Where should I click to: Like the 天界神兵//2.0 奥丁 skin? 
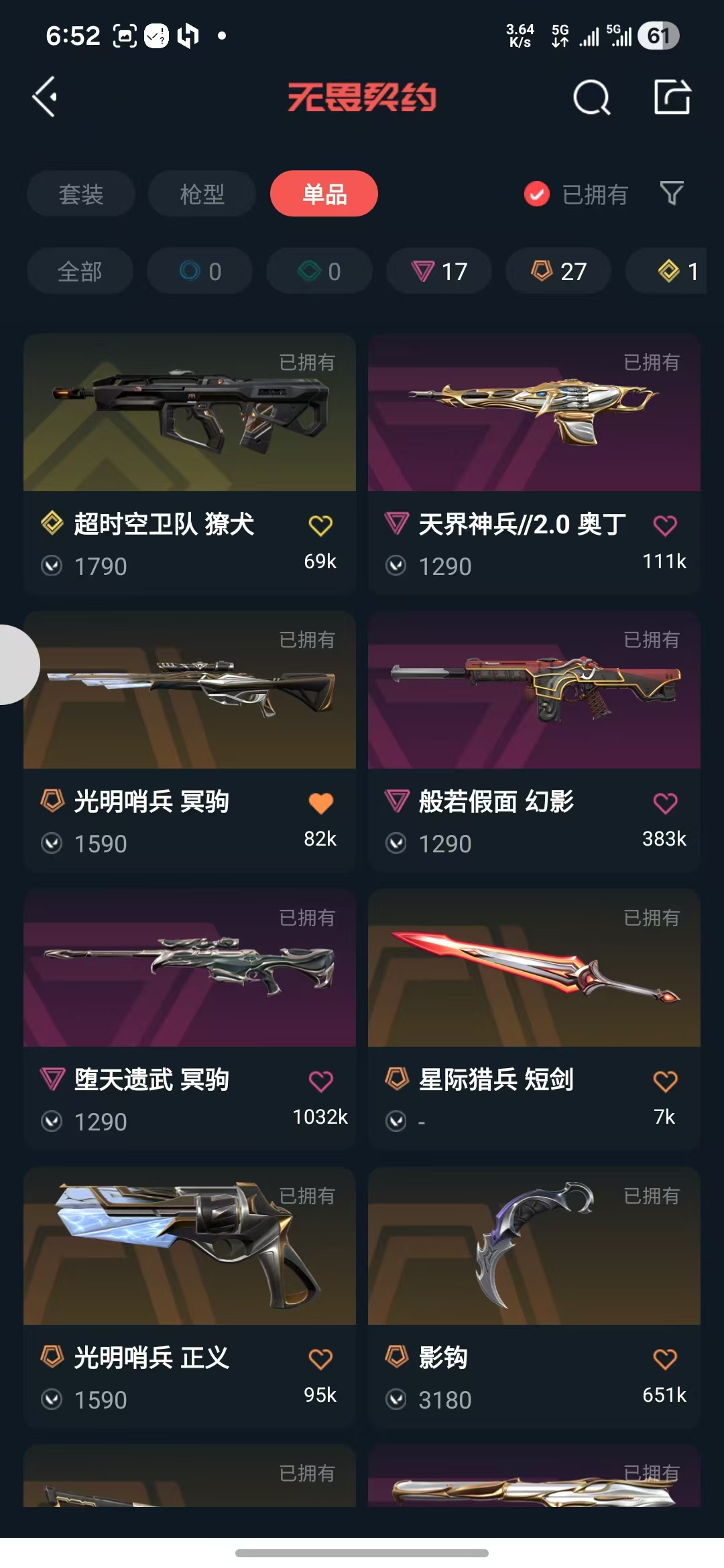(664, 526)
